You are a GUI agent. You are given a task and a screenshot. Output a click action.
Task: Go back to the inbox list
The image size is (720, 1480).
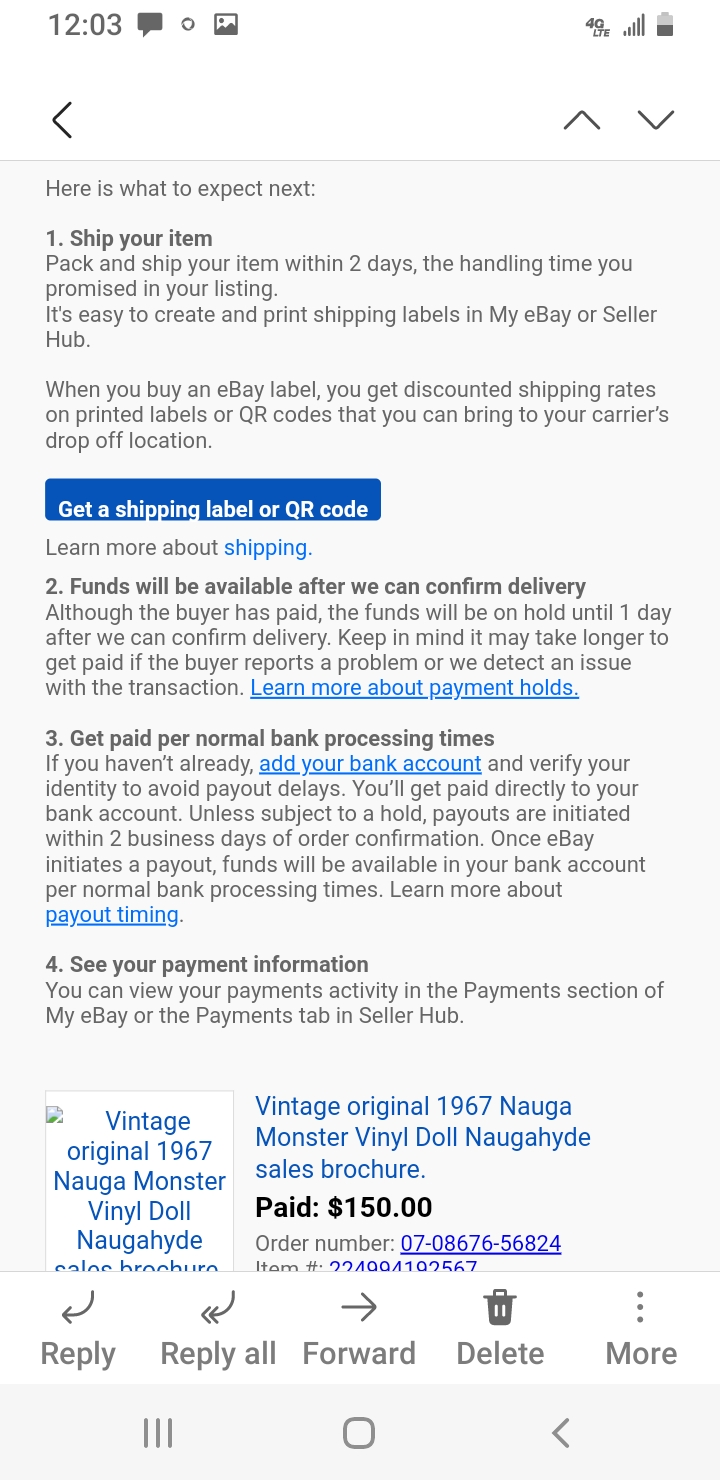tap(62, 120)
